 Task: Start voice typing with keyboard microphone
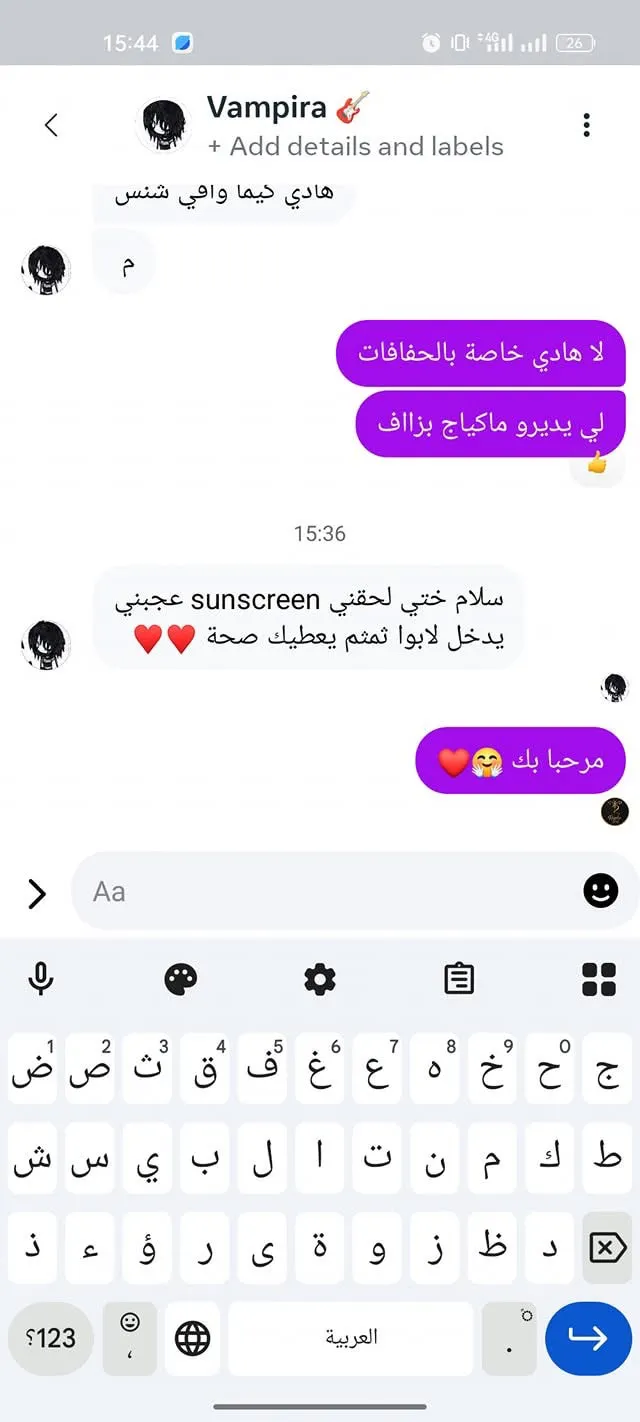coord(41,979)
